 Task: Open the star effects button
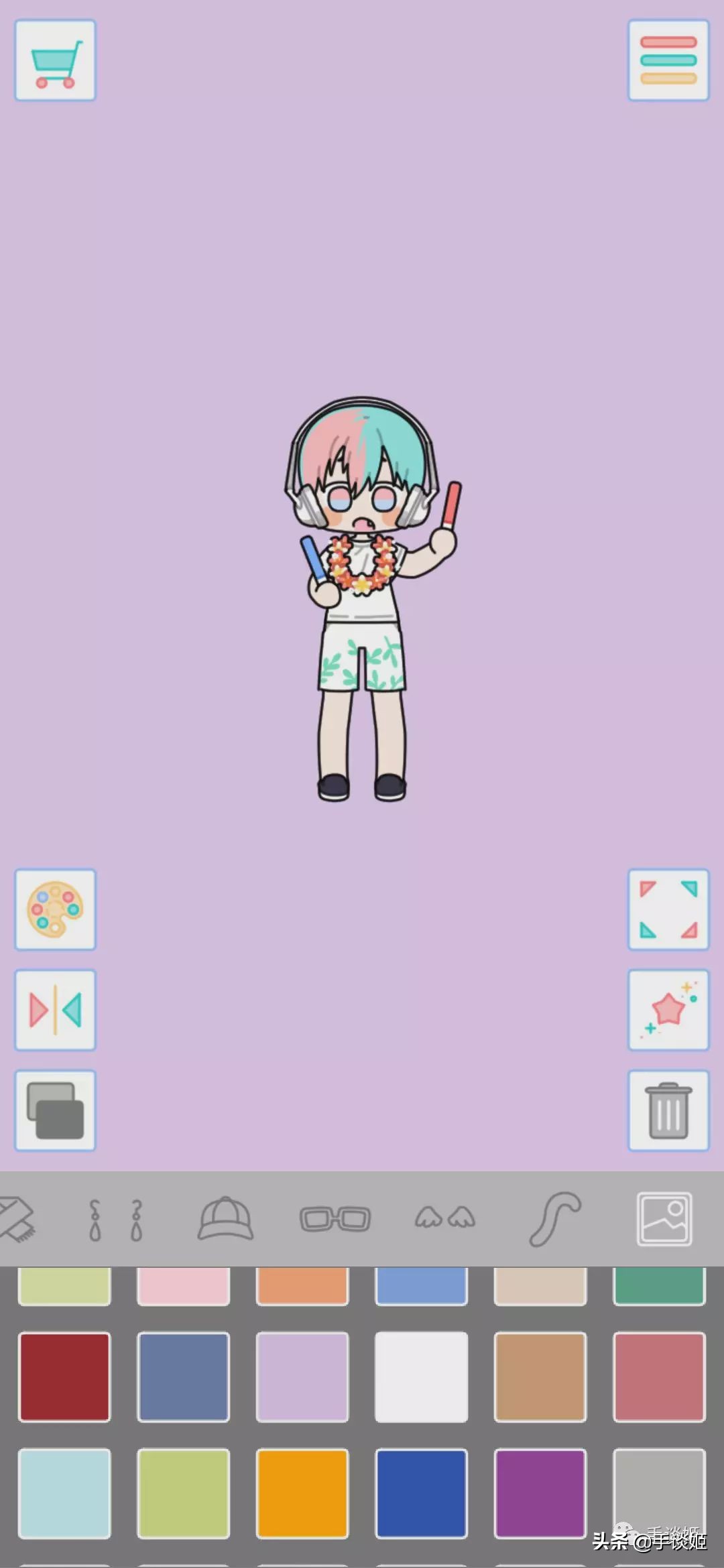tap(668, 1010)
